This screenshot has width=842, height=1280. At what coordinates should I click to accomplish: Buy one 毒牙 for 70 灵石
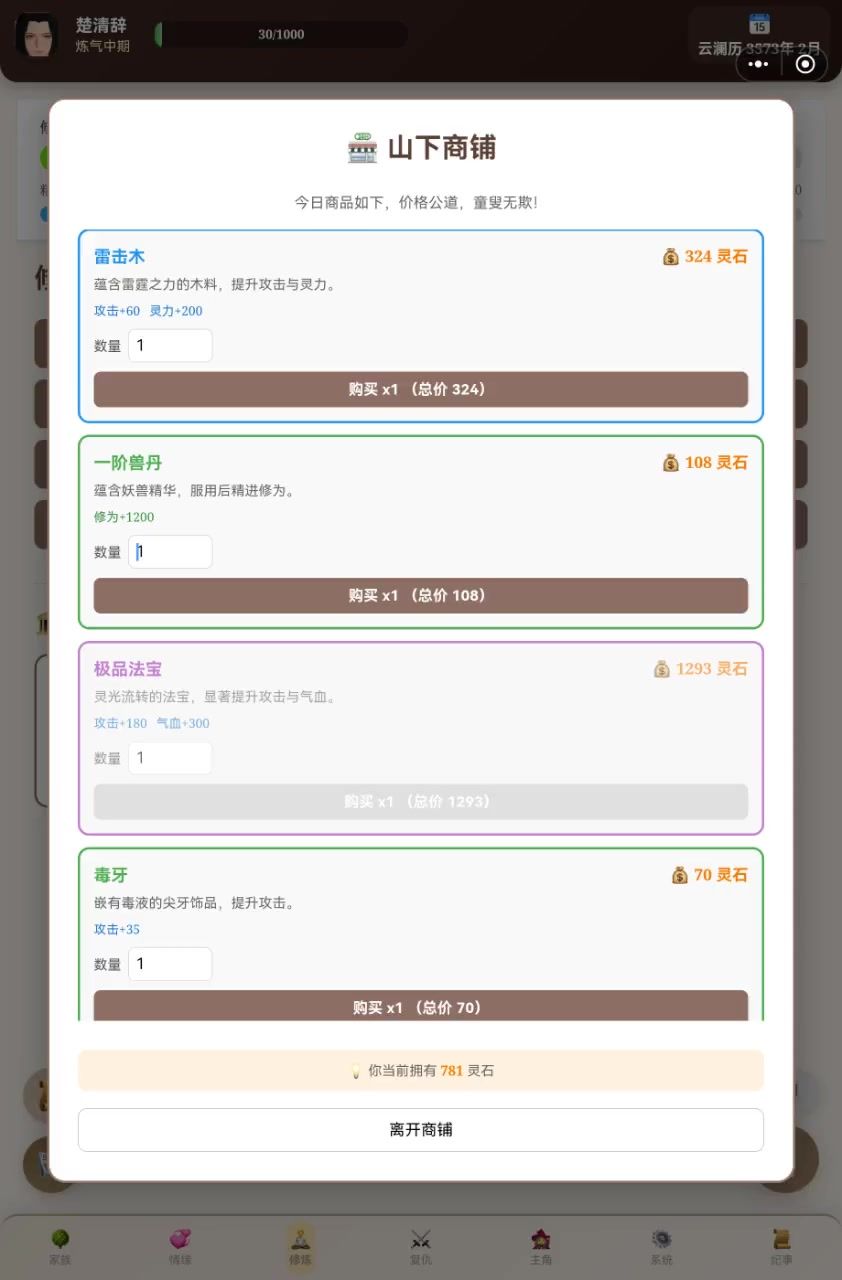[420, 1006]
